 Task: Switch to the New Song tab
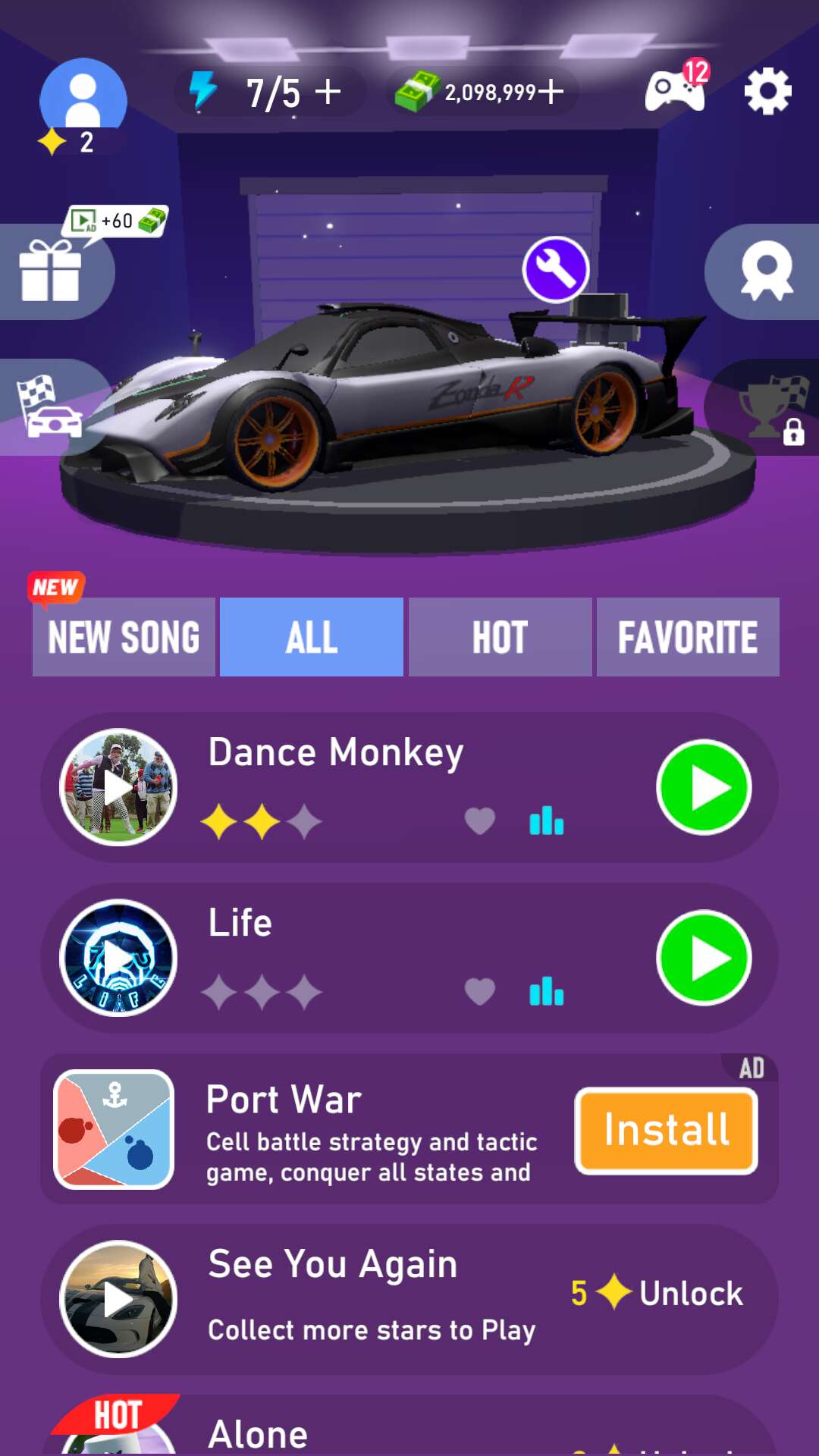(x=124, y=637)
